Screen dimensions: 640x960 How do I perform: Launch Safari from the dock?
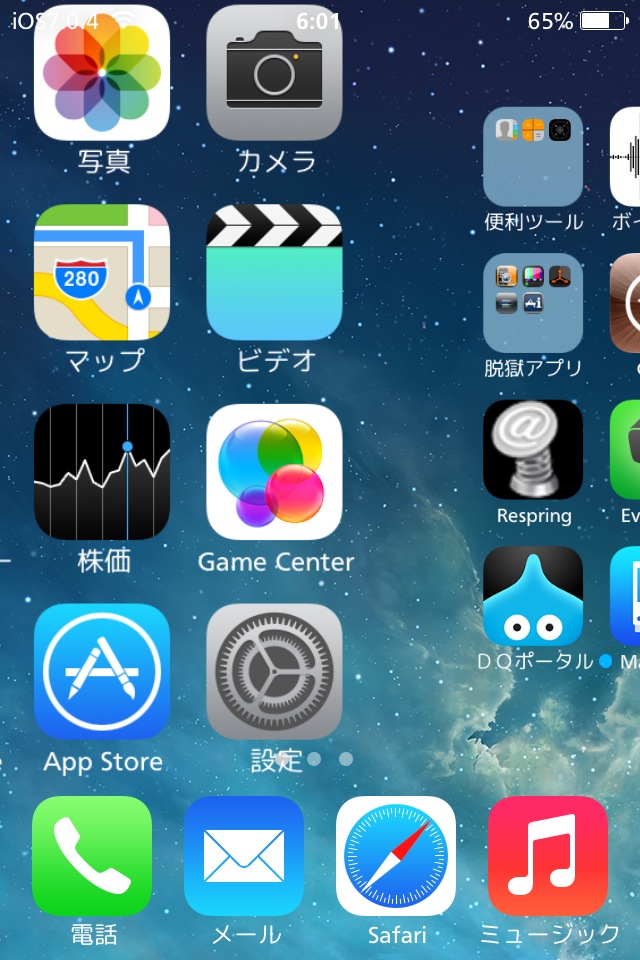pos(396,856)
